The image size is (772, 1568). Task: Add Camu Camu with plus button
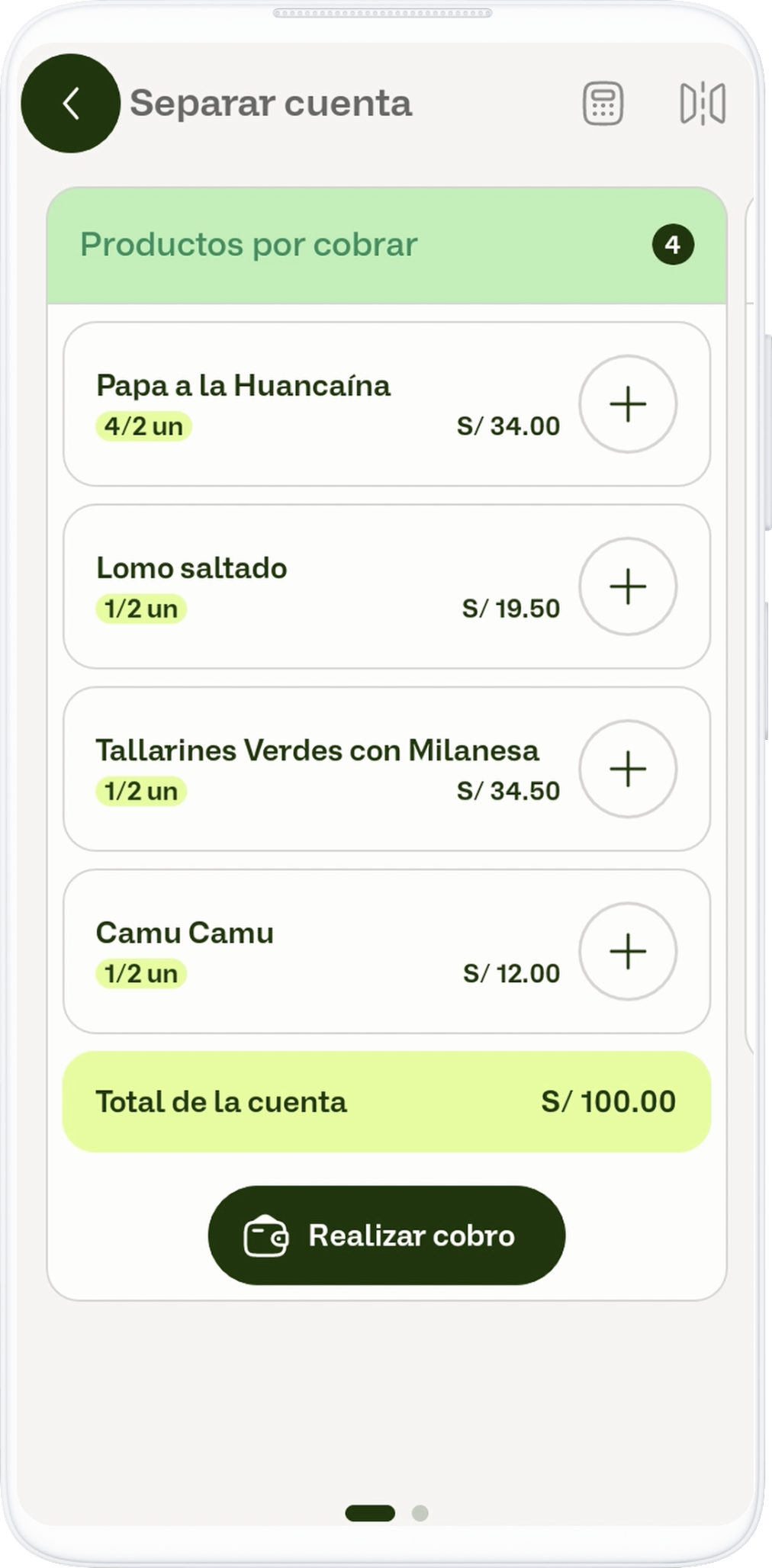coord(627,951)
